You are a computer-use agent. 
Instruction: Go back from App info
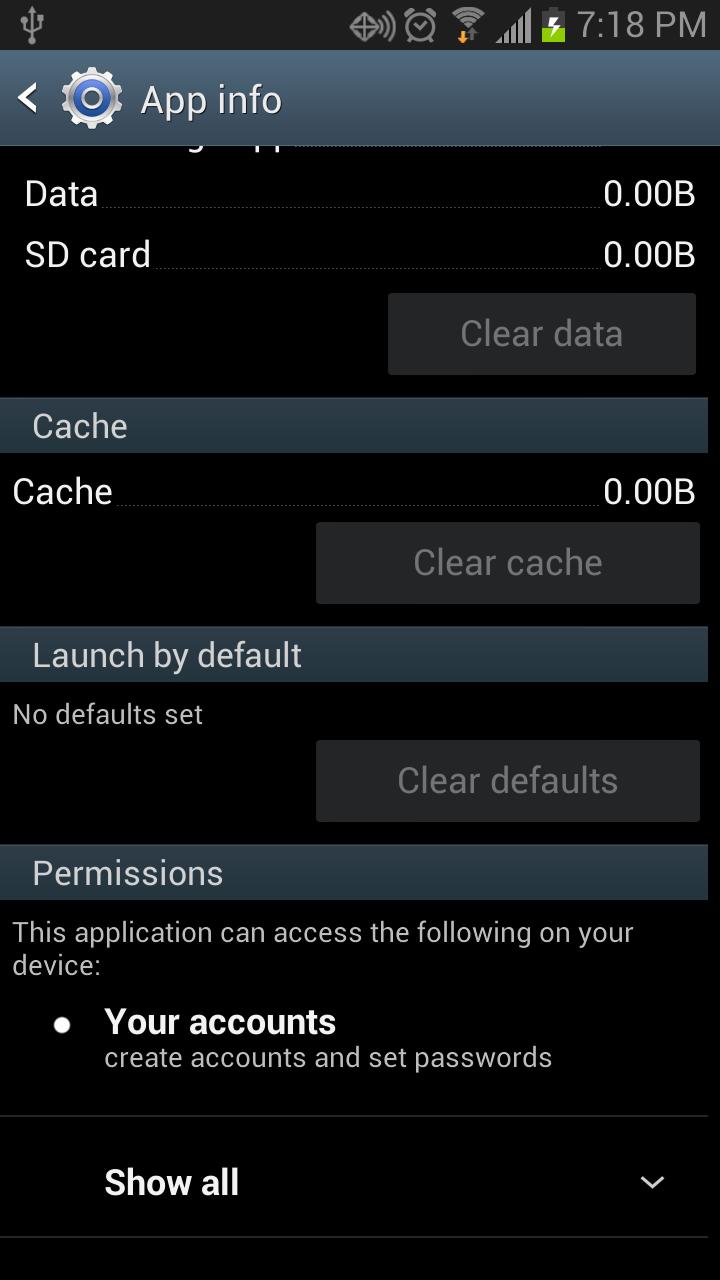[30, 99]
